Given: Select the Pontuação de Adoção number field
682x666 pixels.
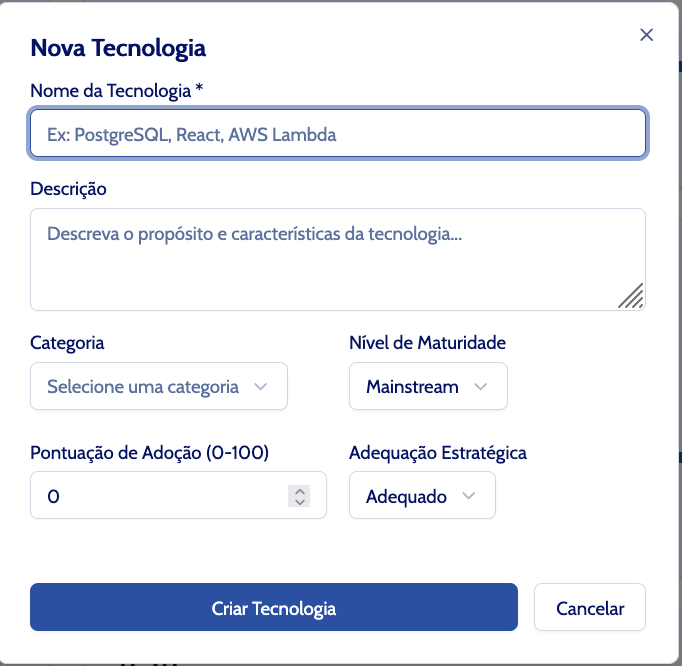Looking at the screenshot, I should click(160, 495).
